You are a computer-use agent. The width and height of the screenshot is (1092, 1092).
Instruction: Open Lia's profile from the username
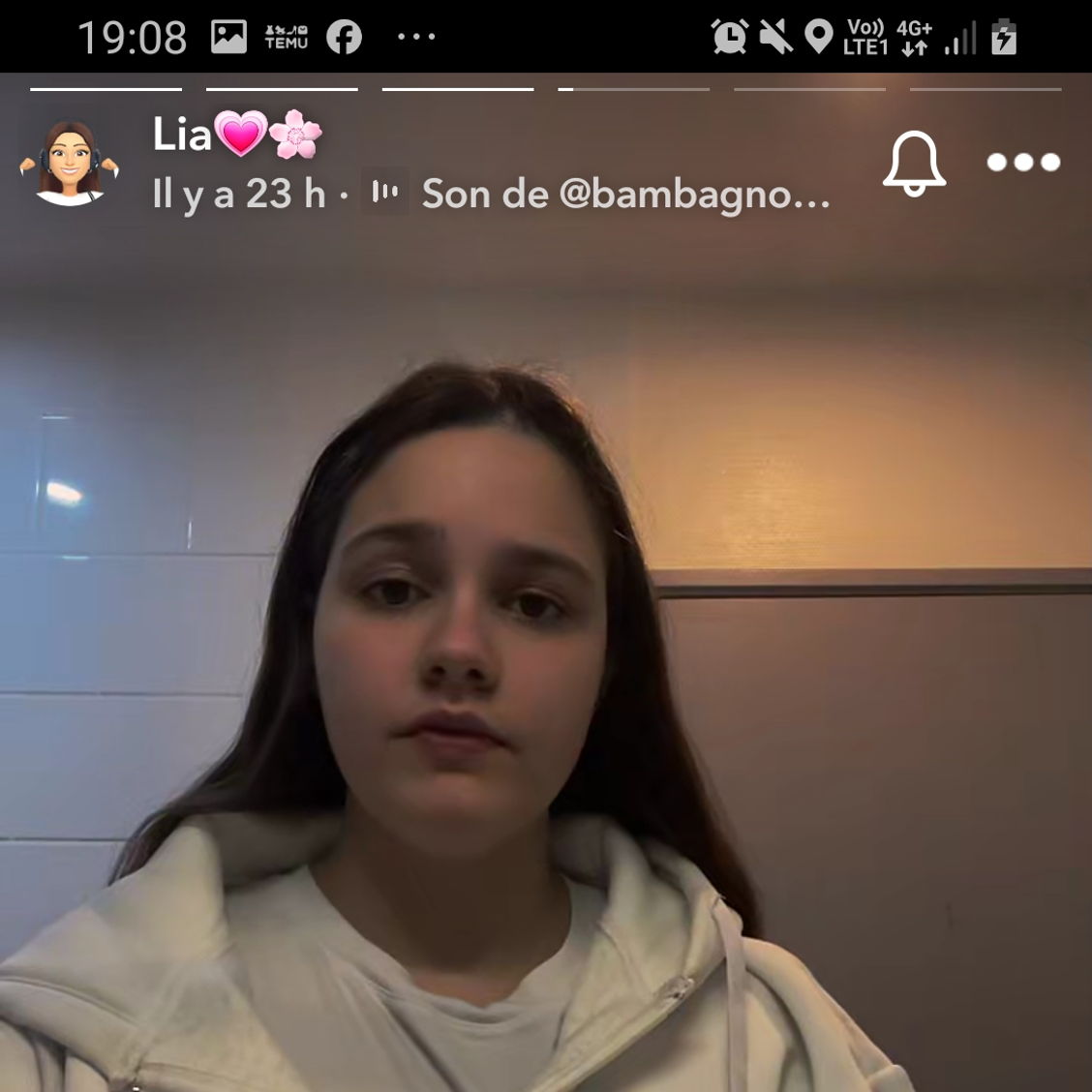click(182, 135)
